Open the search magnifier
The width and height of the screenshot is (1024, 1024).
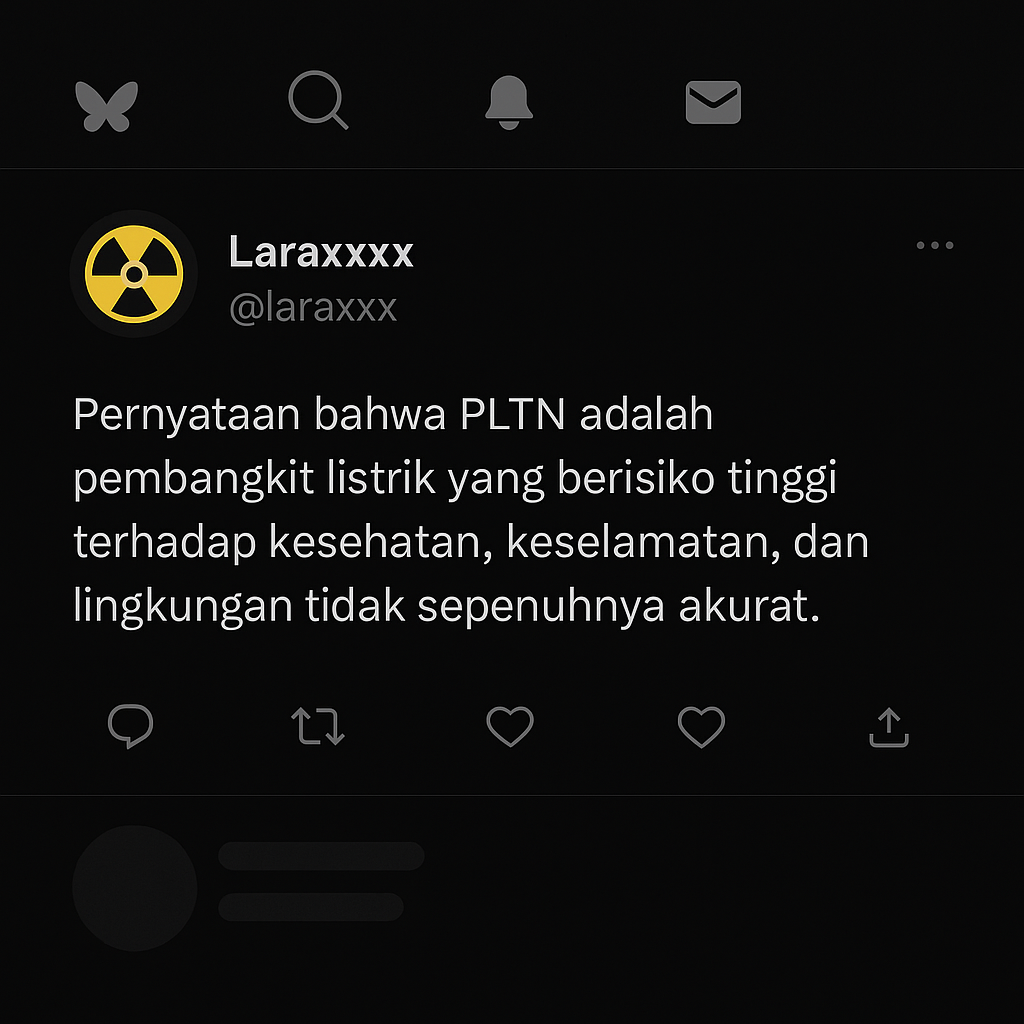tap(318, 102)
